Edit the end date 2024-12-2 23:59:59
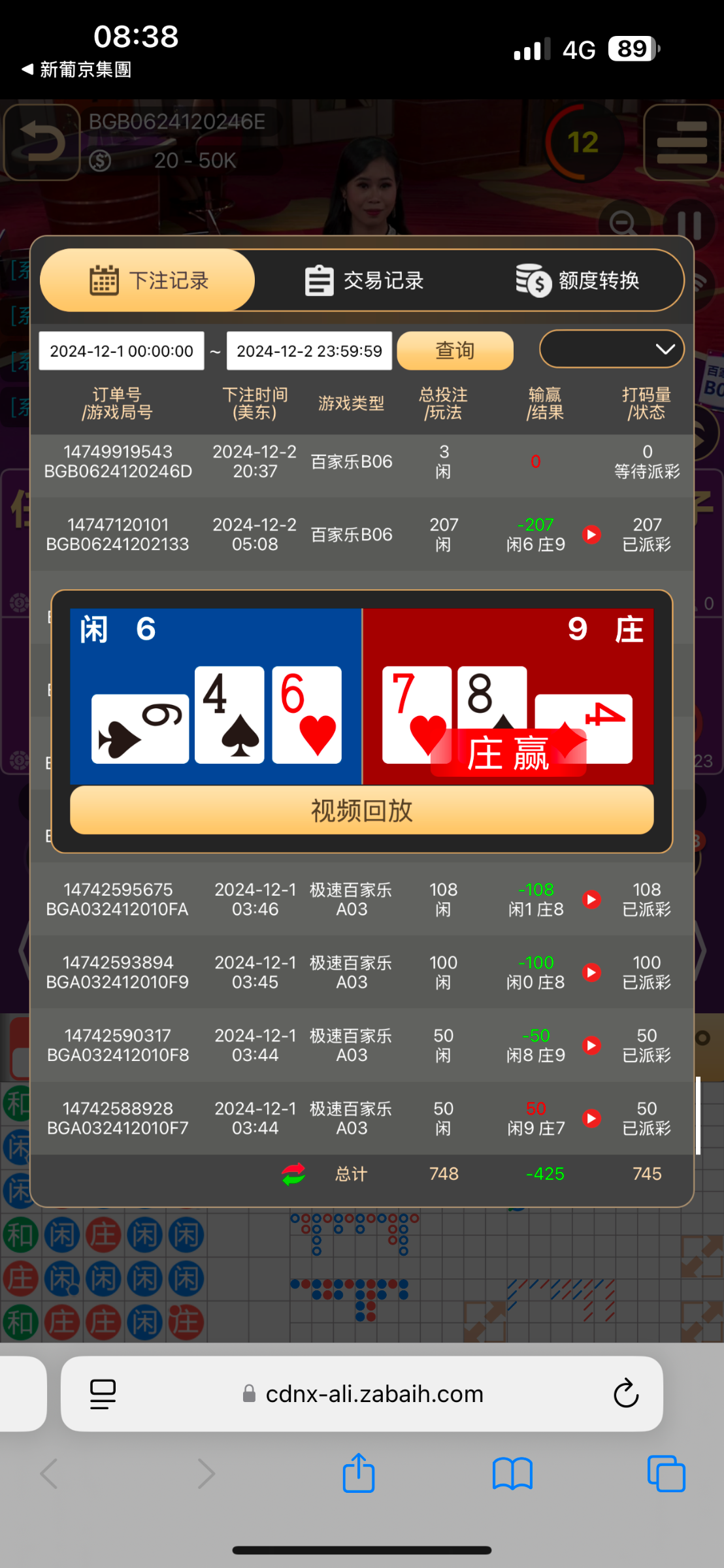 click(309, 351)
